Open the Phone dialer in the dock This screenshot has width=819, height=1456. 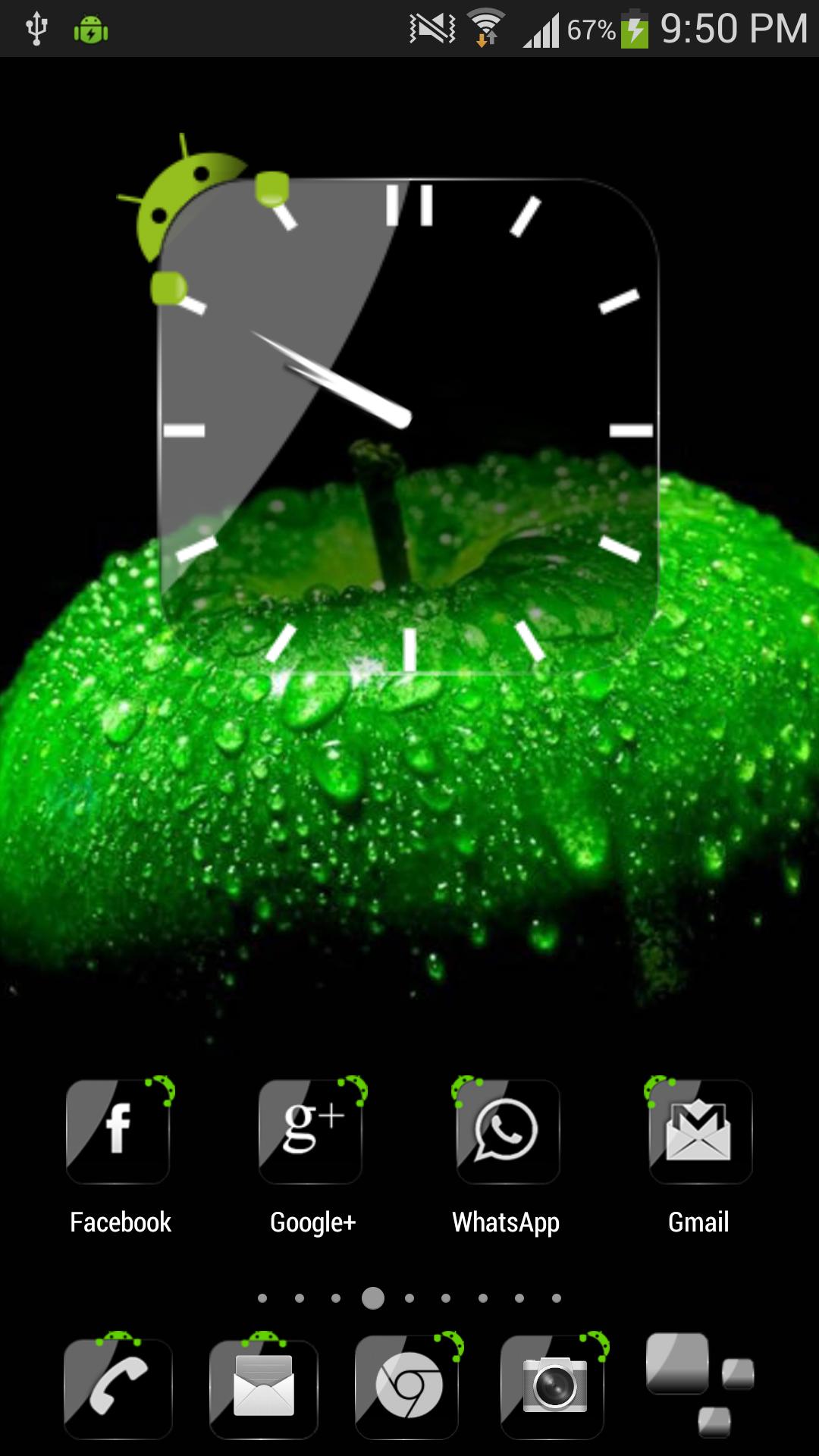[118, 1388]
